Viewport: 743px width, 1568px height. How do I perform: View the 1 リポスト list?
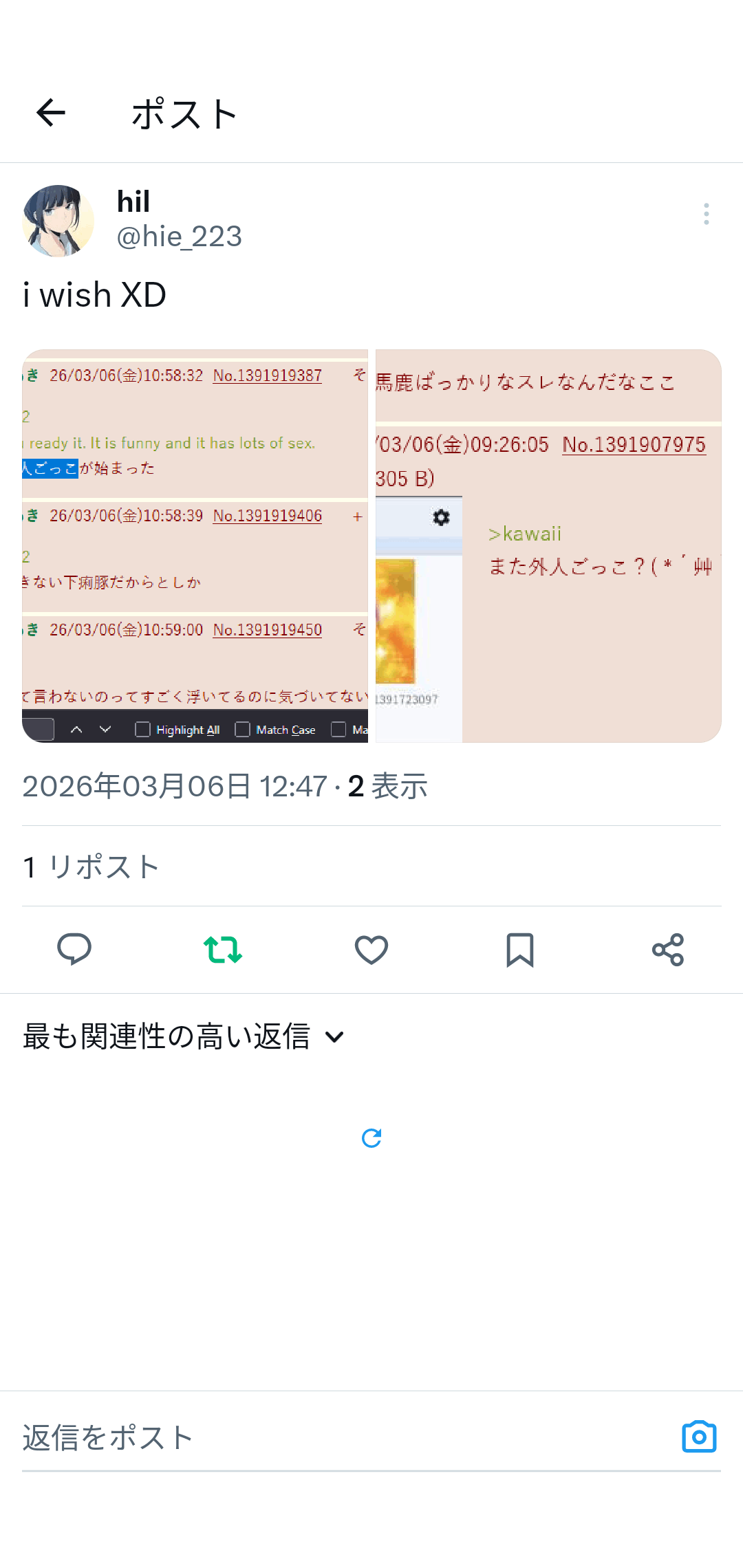coord(91,867)
